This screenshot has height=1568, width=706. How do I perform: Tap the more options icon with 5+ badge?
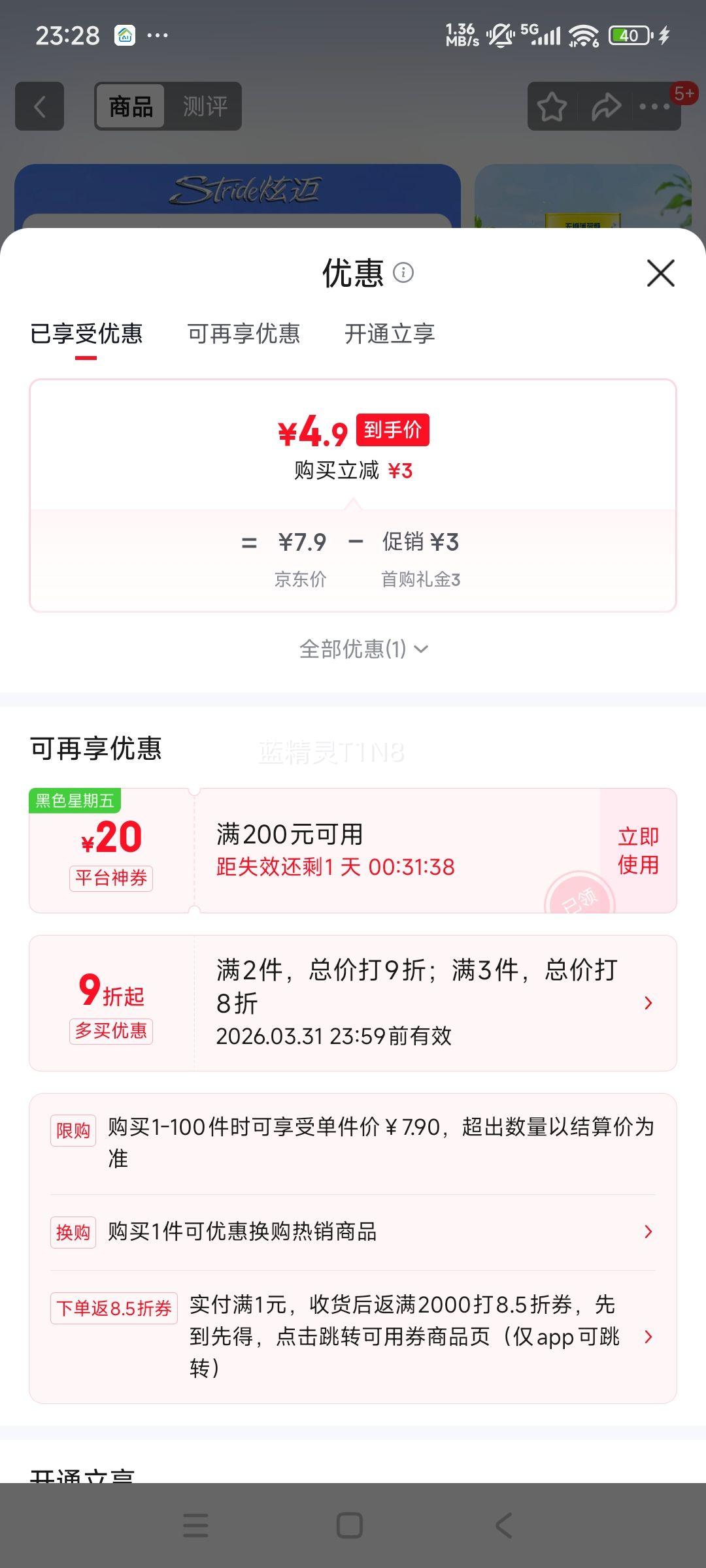[657, 106]
